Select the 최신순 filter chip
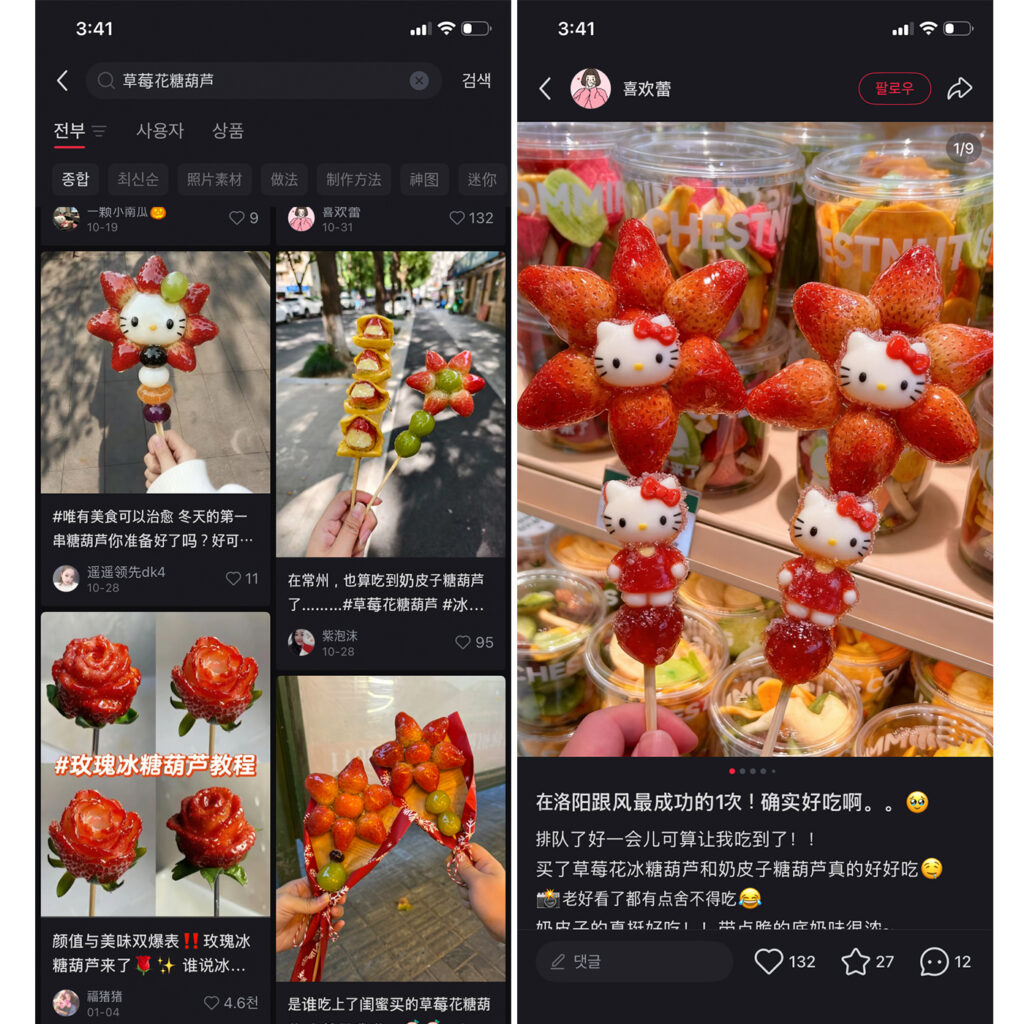This screenshot has height=1024, width=1024. [x=138, y=180]
